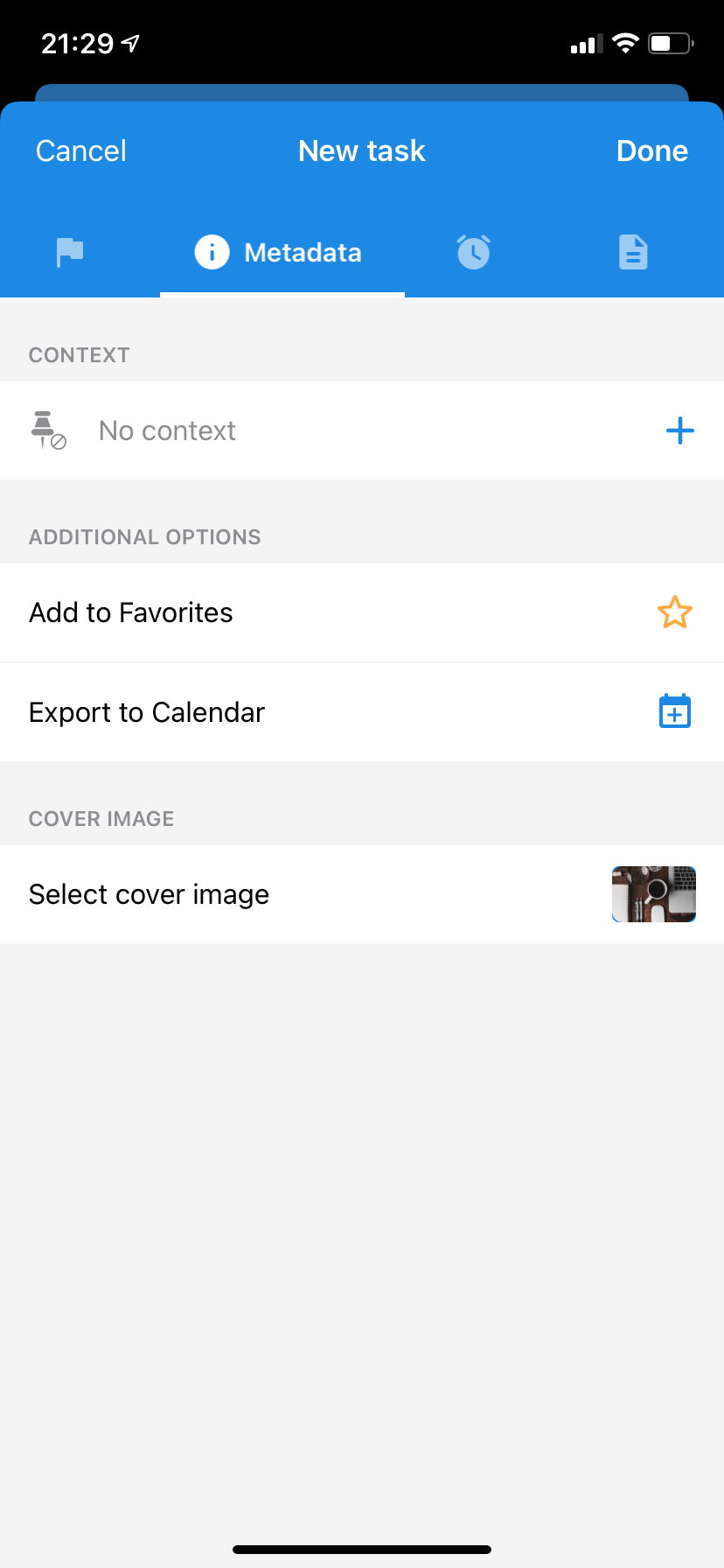Image resolution: width=724 pixels, height=1568 pixels.
Task: Add task to Favorites
Action: coord(674,612)
